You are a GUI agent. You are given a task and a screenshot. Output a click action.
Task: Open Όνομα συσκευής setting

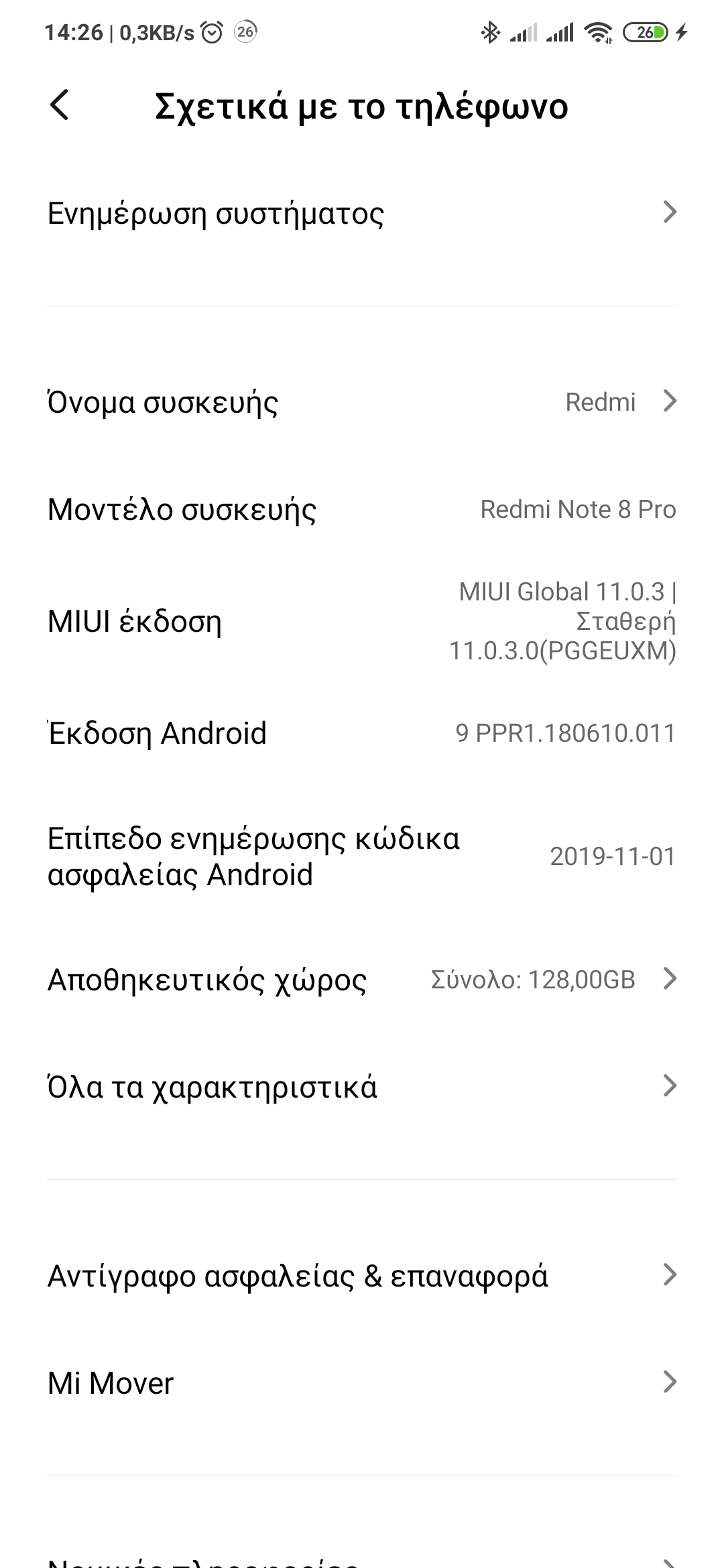click(362, 402)
